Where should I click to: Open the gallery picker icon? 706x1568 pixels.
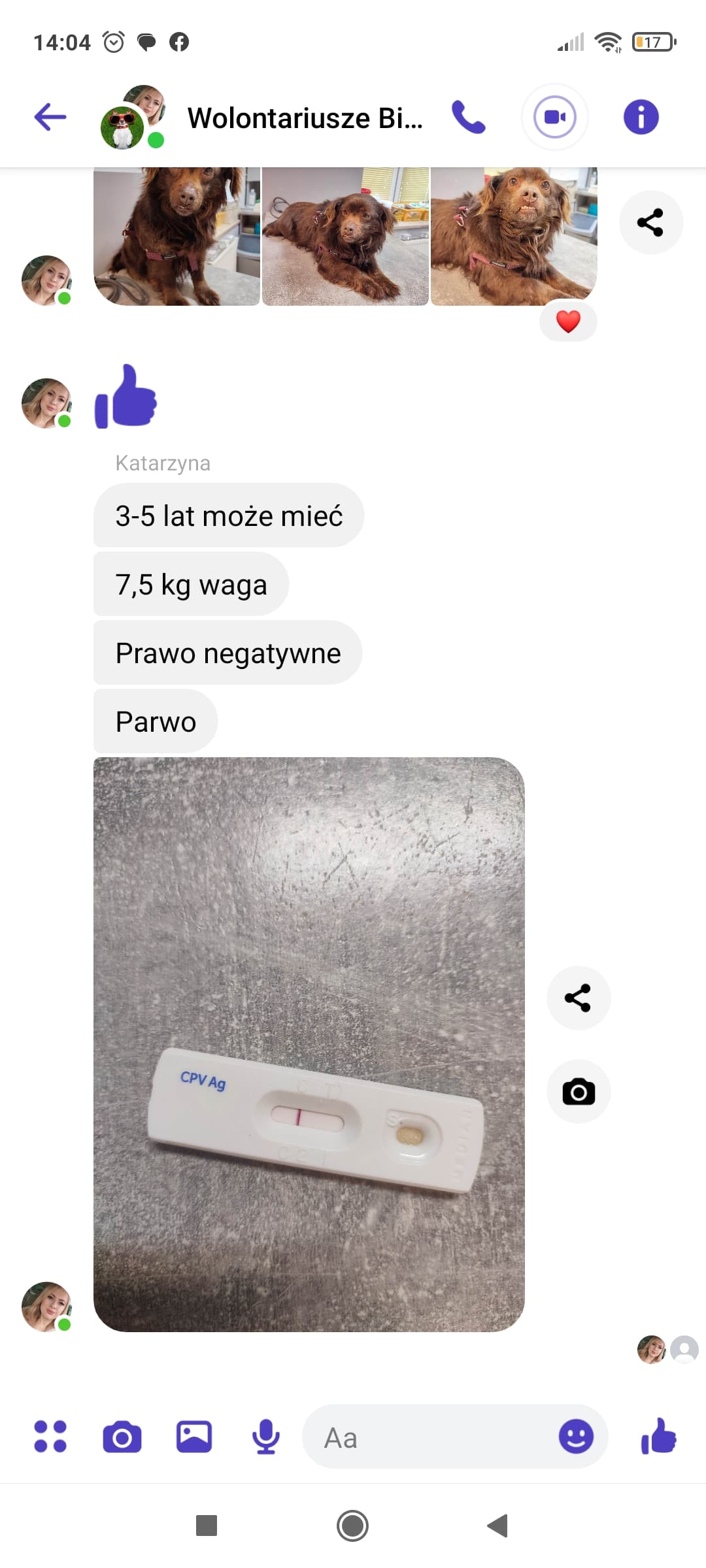[194, 1437]
